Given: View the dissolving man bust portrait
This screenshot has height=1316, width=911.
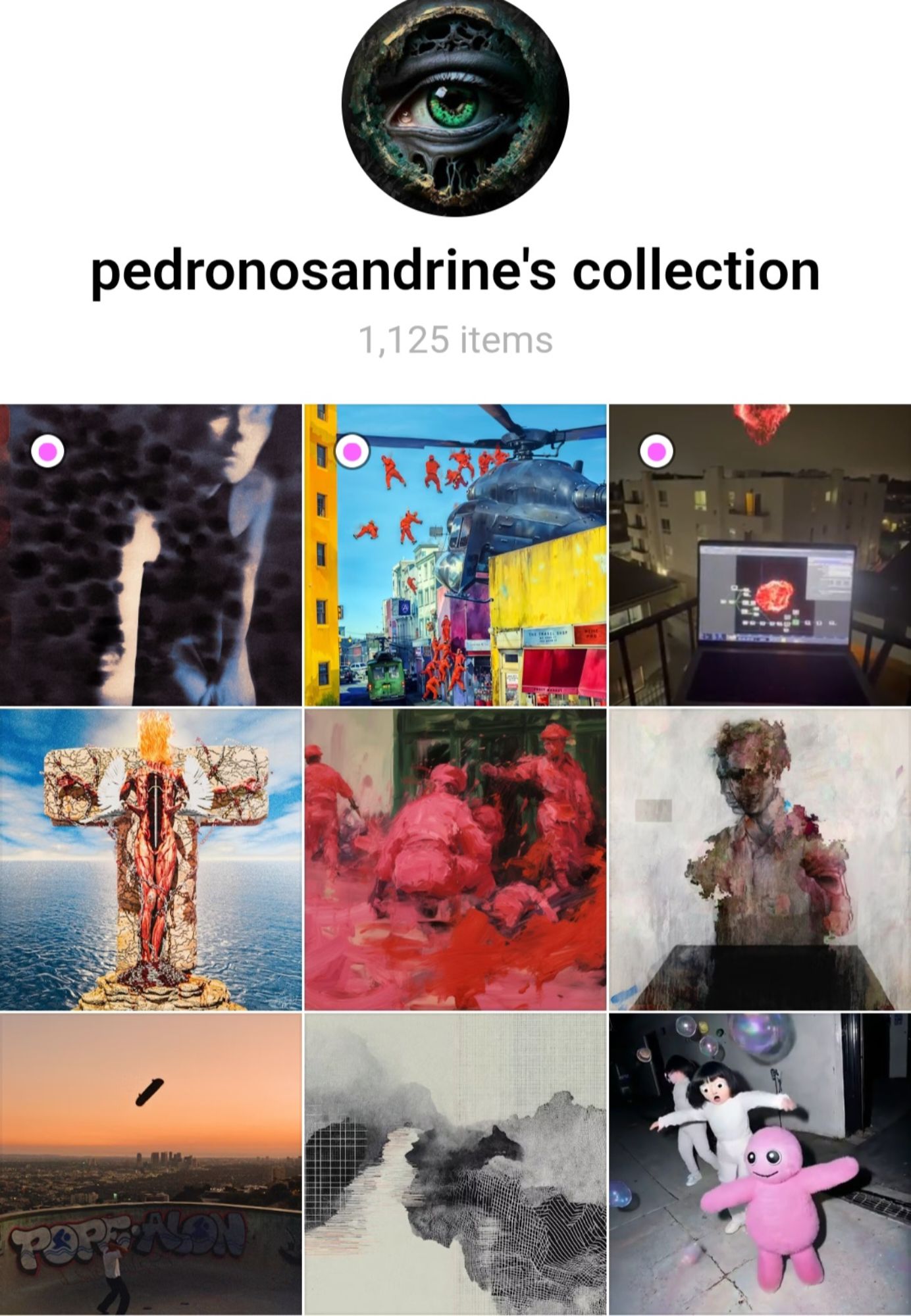Looking at the screenshot, I should pyautogui.click(x=760, y=859).
